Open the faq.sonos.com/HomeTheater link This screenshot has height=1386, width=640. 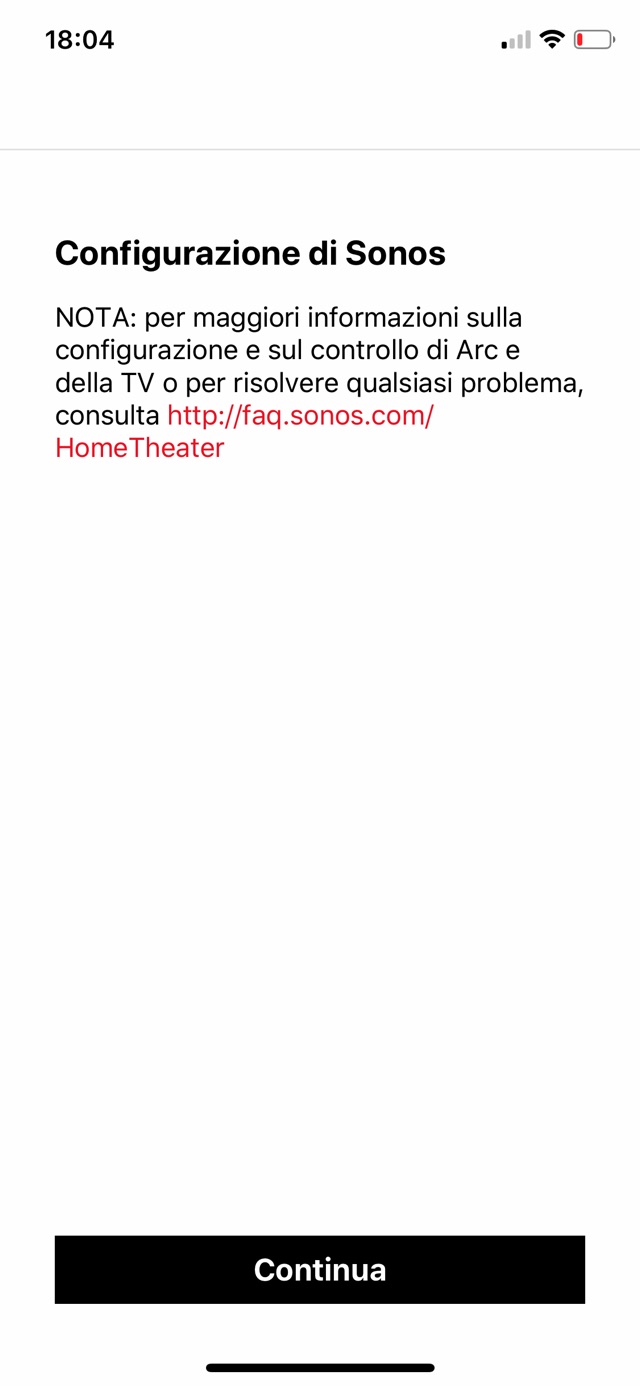click(x=300, y=416)
